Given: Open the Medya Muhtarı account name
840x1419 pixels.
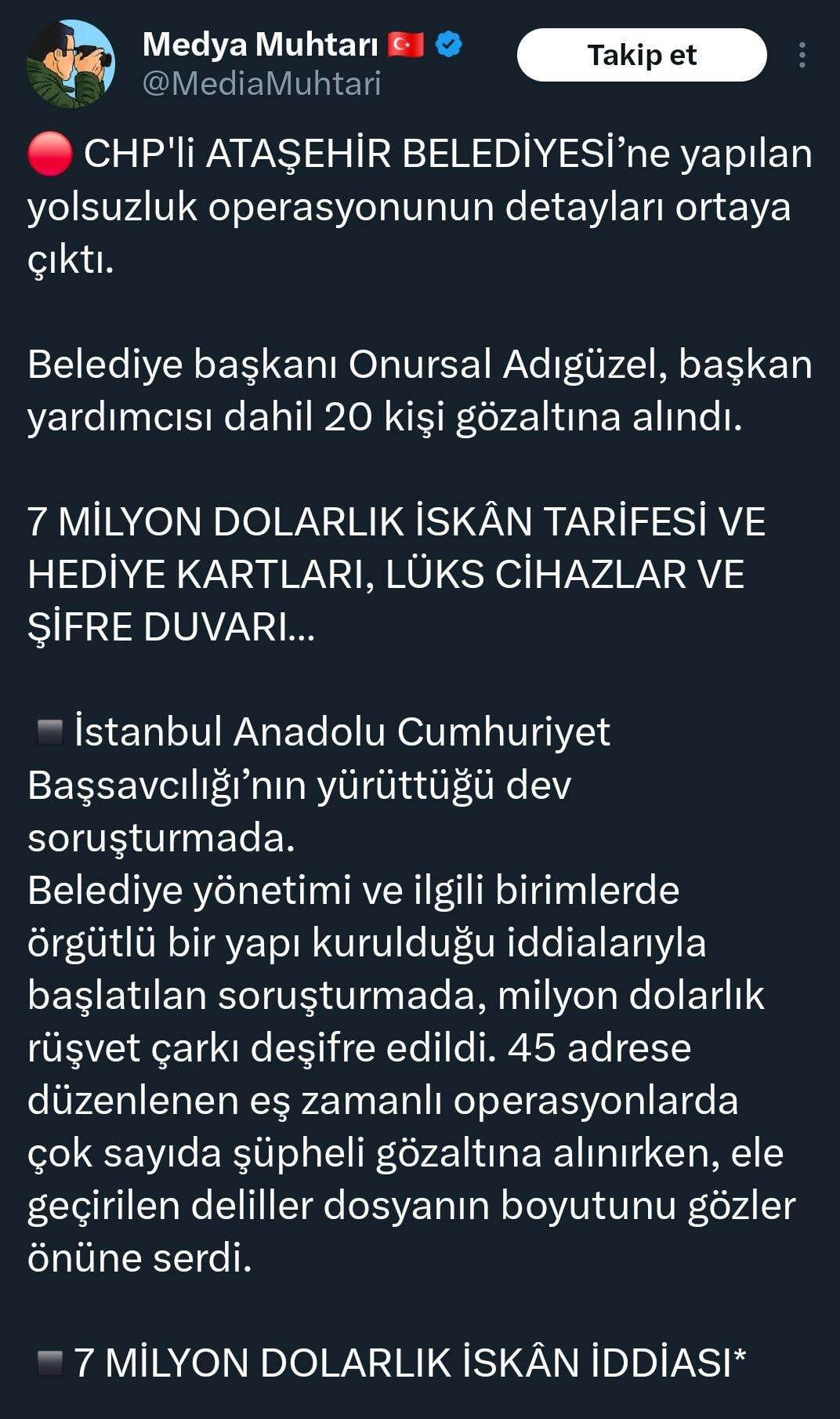Looking at the screenshot, I should [x=260, y=45].
